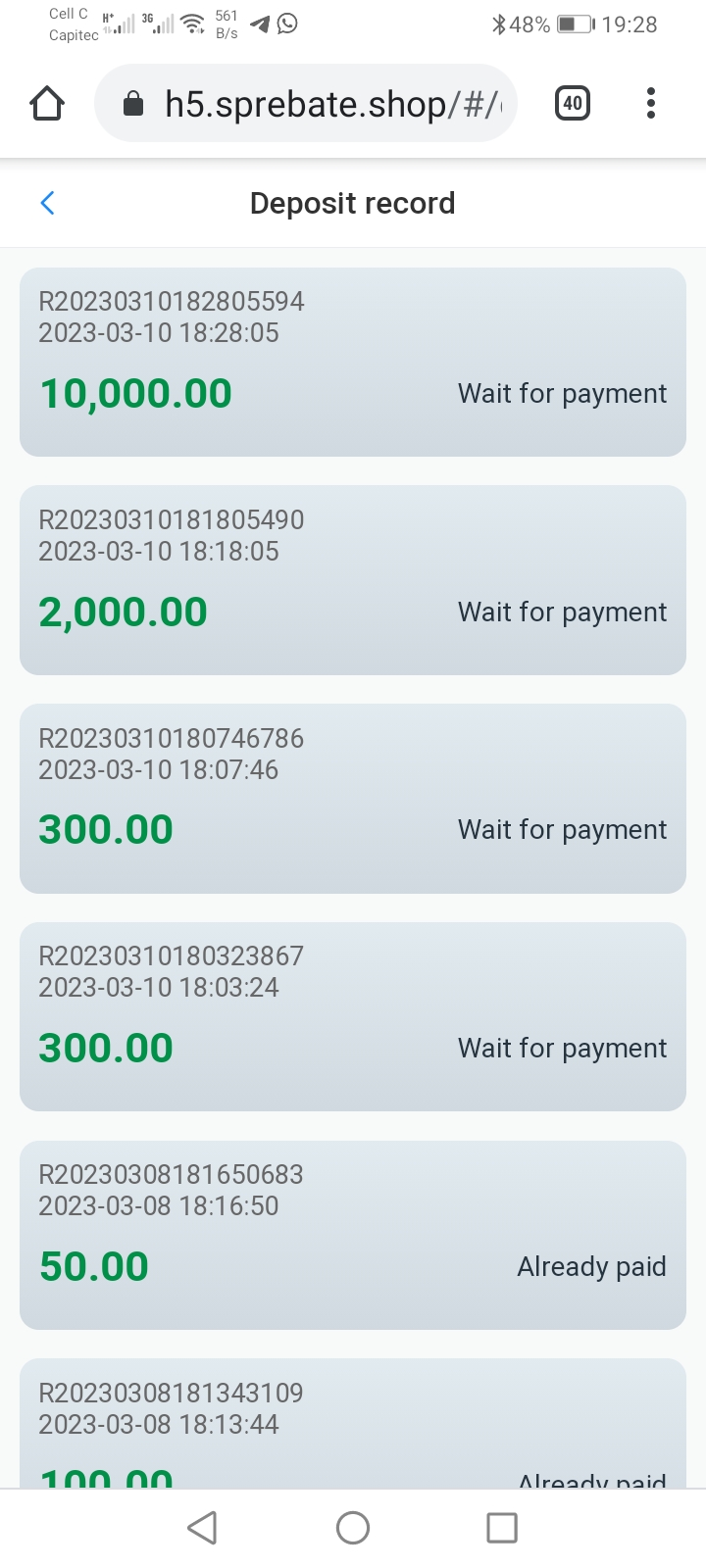Open the tab switcher showing 40 tabs
Screen dimensions: 706x1568
coord(573,103)
